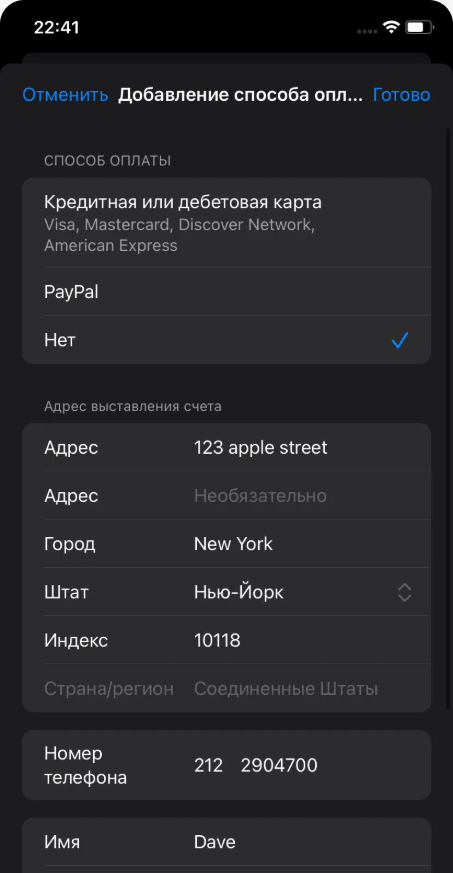Viewport: 453px width, 873px height.
Task: Select Кредитная или дебетовая карта option
Action: click(x=226, y=223)
